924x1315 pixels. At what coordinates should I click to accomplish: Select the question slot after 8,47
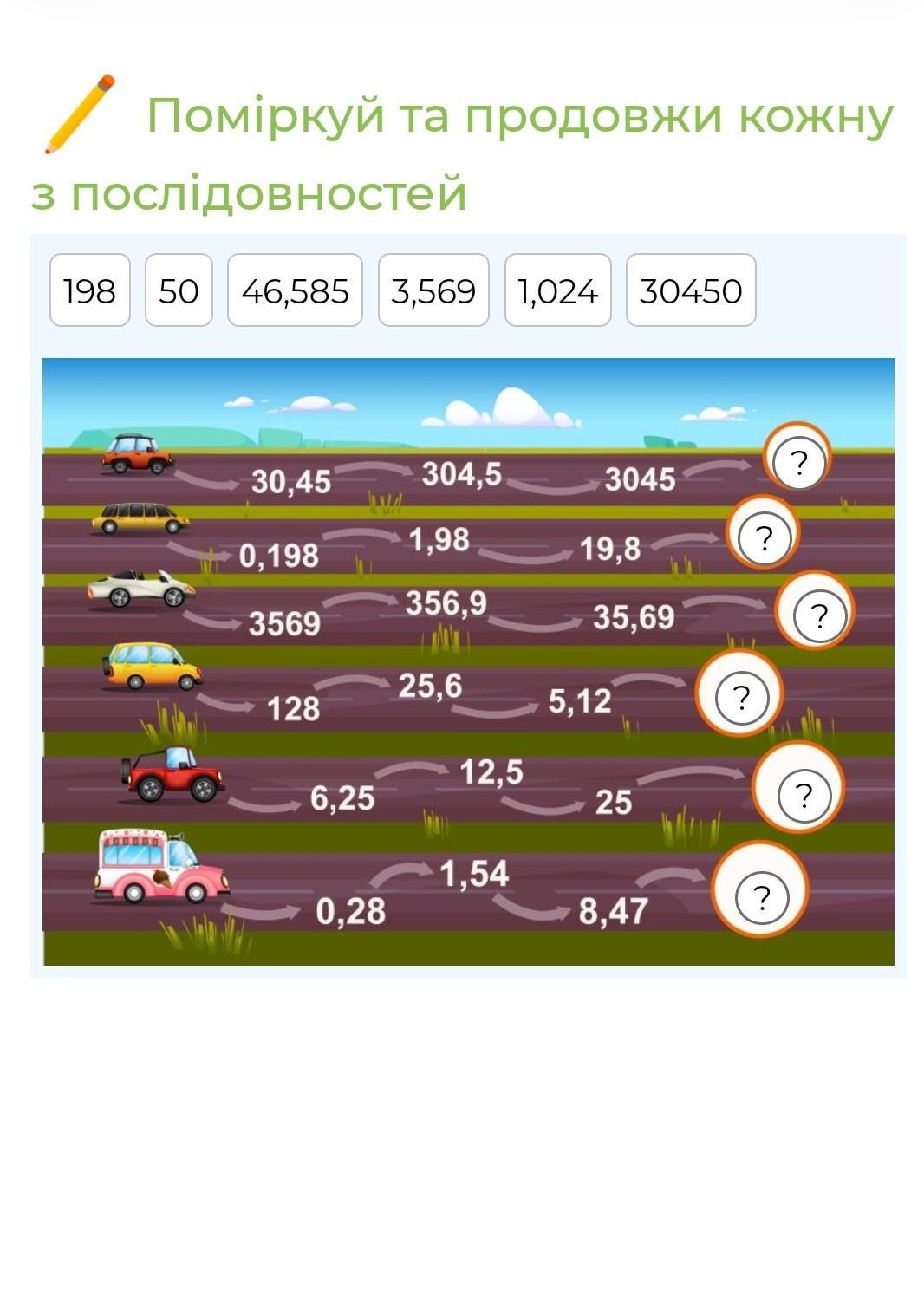click(x=761, y=898)
